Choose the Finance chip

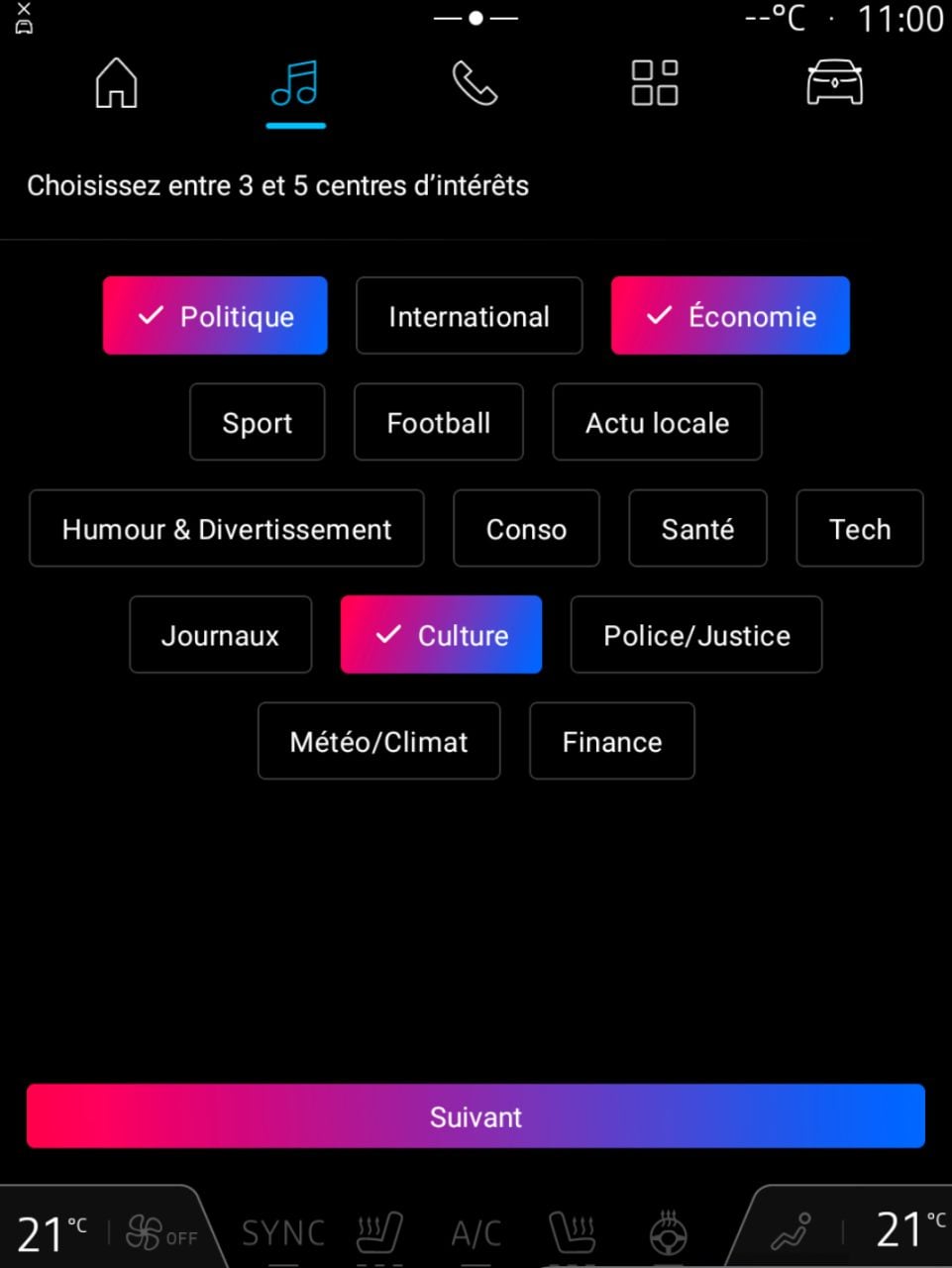pyautogui.click(x=611, y=742)
